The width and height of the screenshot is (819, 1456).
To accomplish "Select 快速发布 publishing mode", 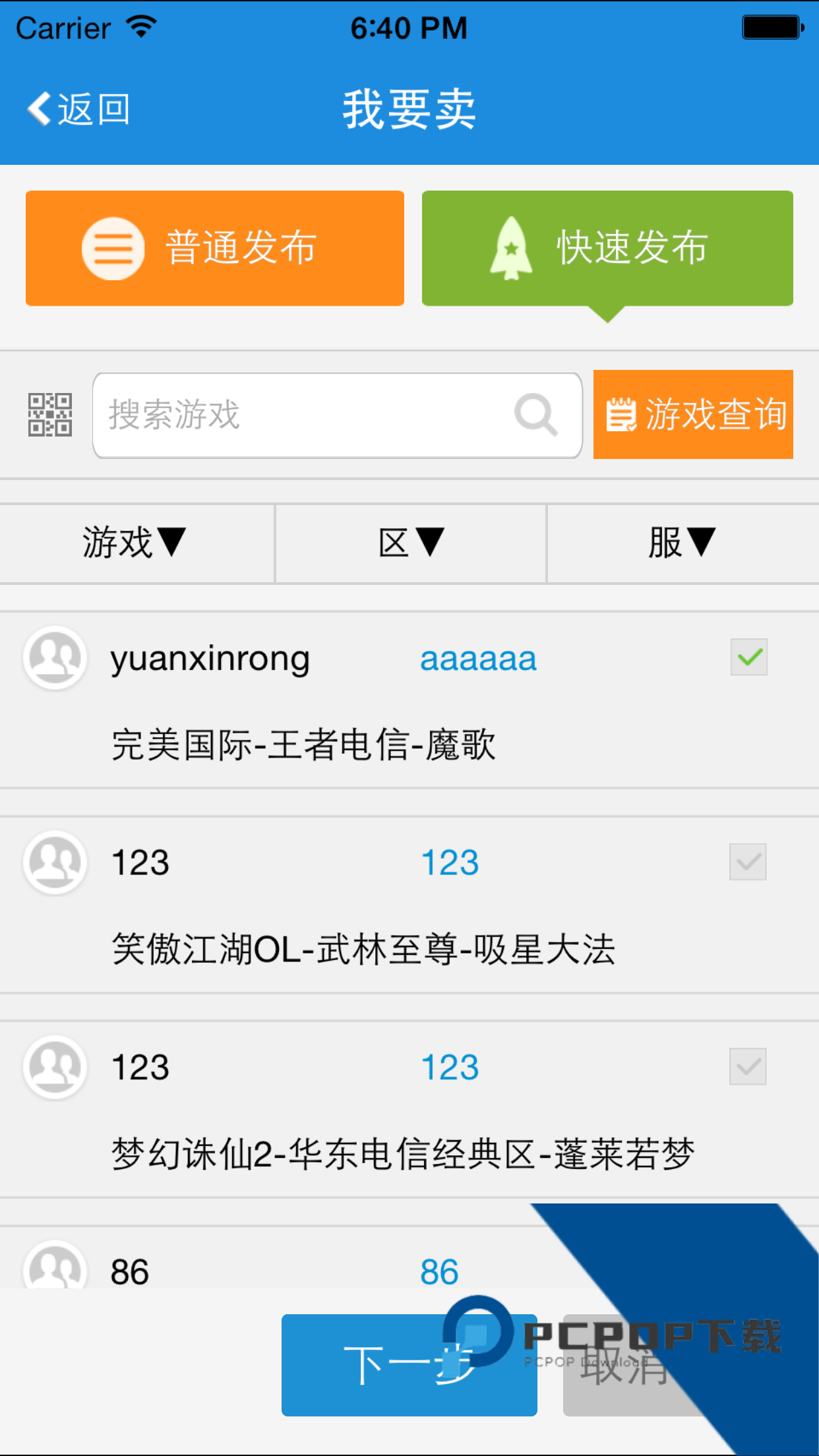I will (x=607, y=248).
